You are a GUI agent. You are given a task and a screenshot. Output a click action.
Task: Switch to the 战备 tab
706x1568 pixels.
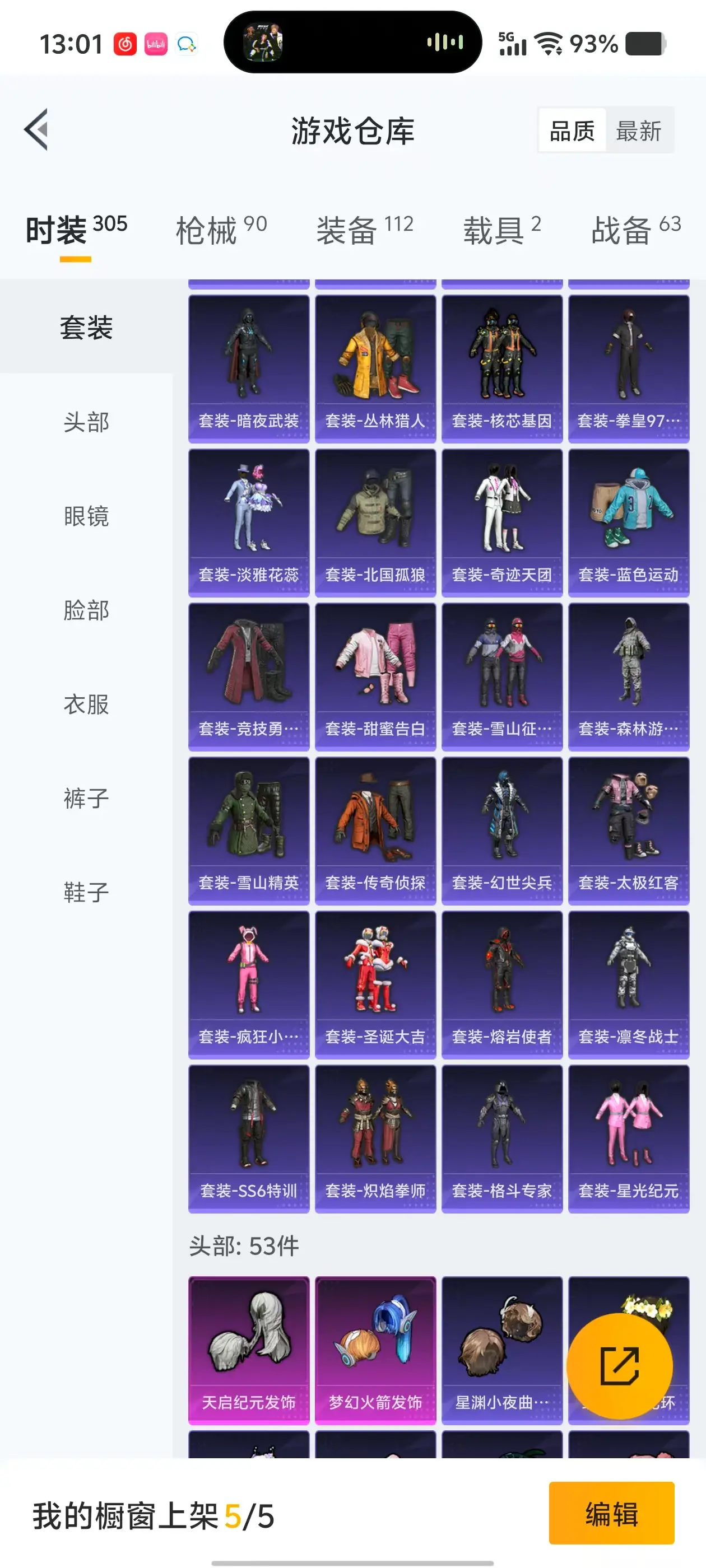click(x=635, y=231)
